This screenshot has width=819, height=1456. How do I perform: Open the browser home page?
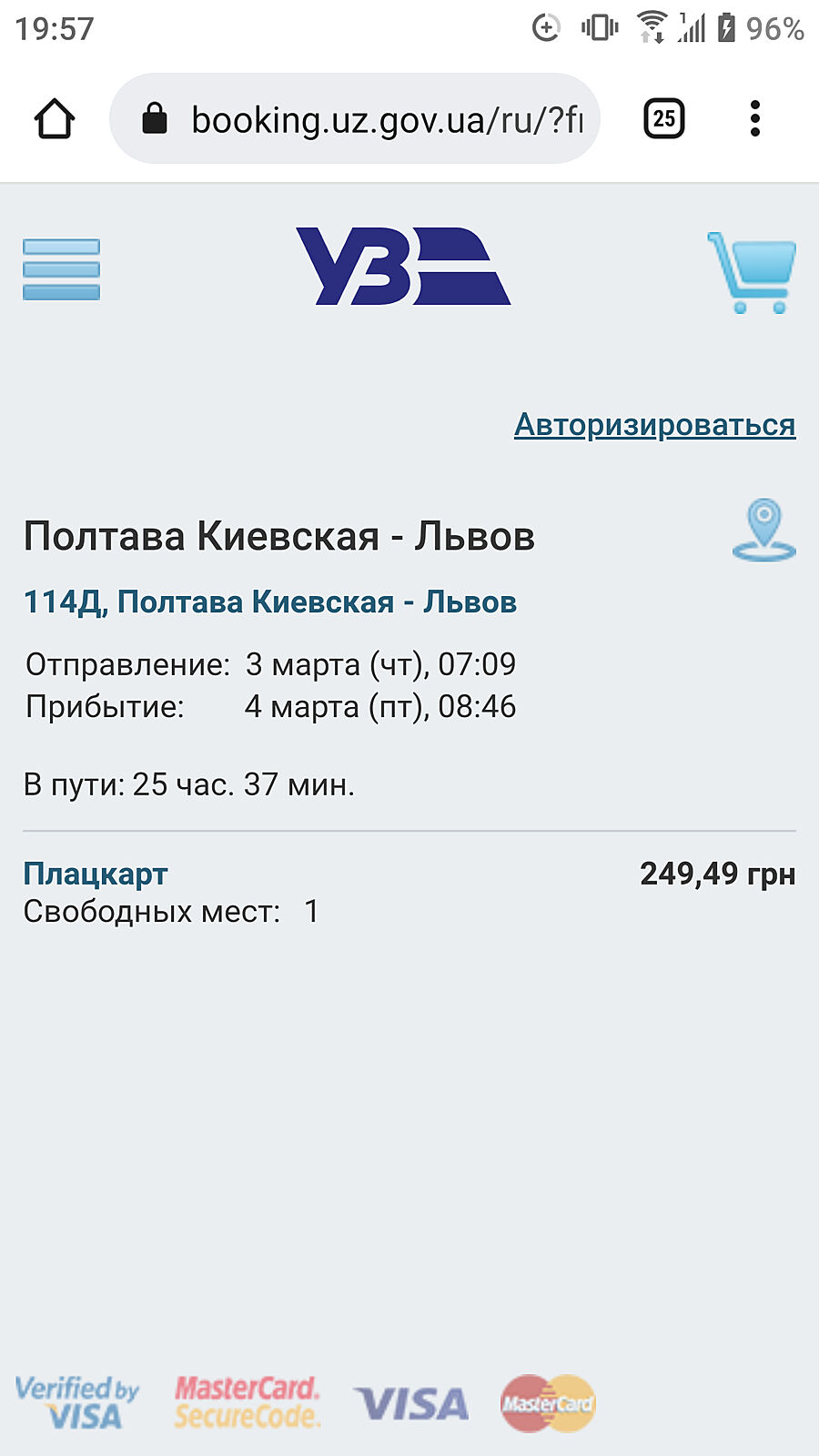pos(55,119)
